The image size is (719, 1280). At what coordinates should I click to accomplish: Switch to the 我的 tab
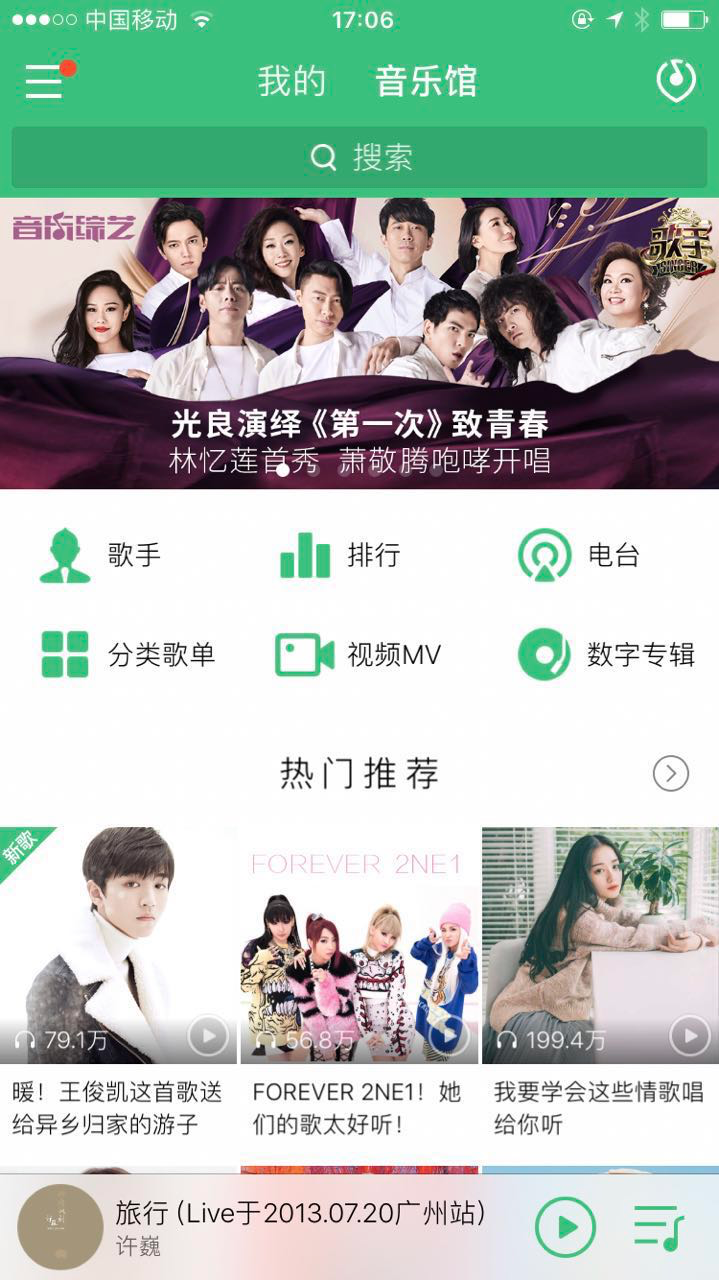point(292,81)
